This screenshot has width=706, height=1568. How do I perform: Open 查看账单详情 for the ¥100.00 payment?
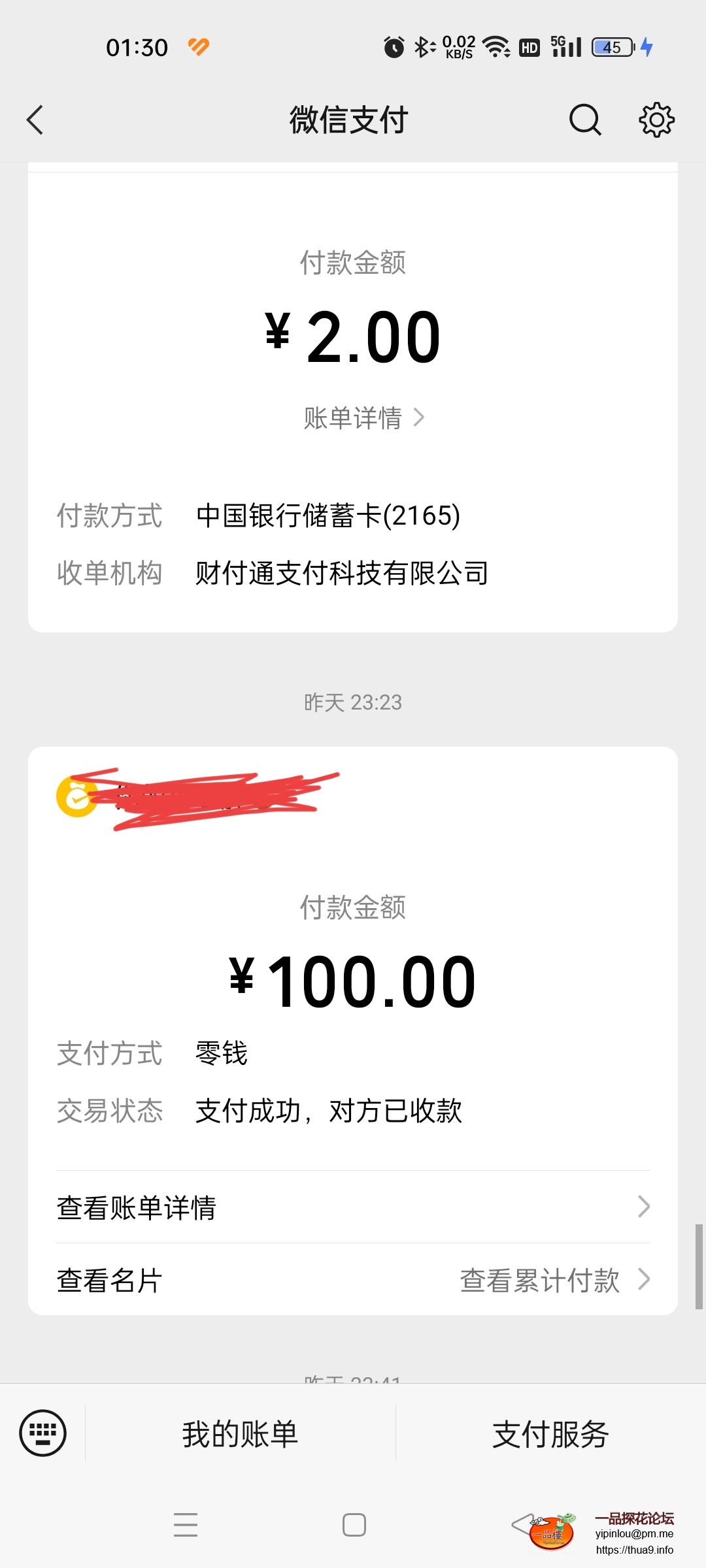(x=353, y=1207)
